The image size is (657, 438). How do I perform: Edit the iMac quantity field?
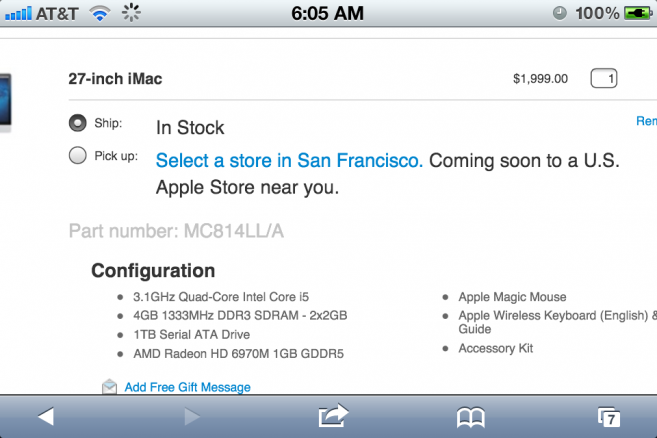click(x=604, y=78)
